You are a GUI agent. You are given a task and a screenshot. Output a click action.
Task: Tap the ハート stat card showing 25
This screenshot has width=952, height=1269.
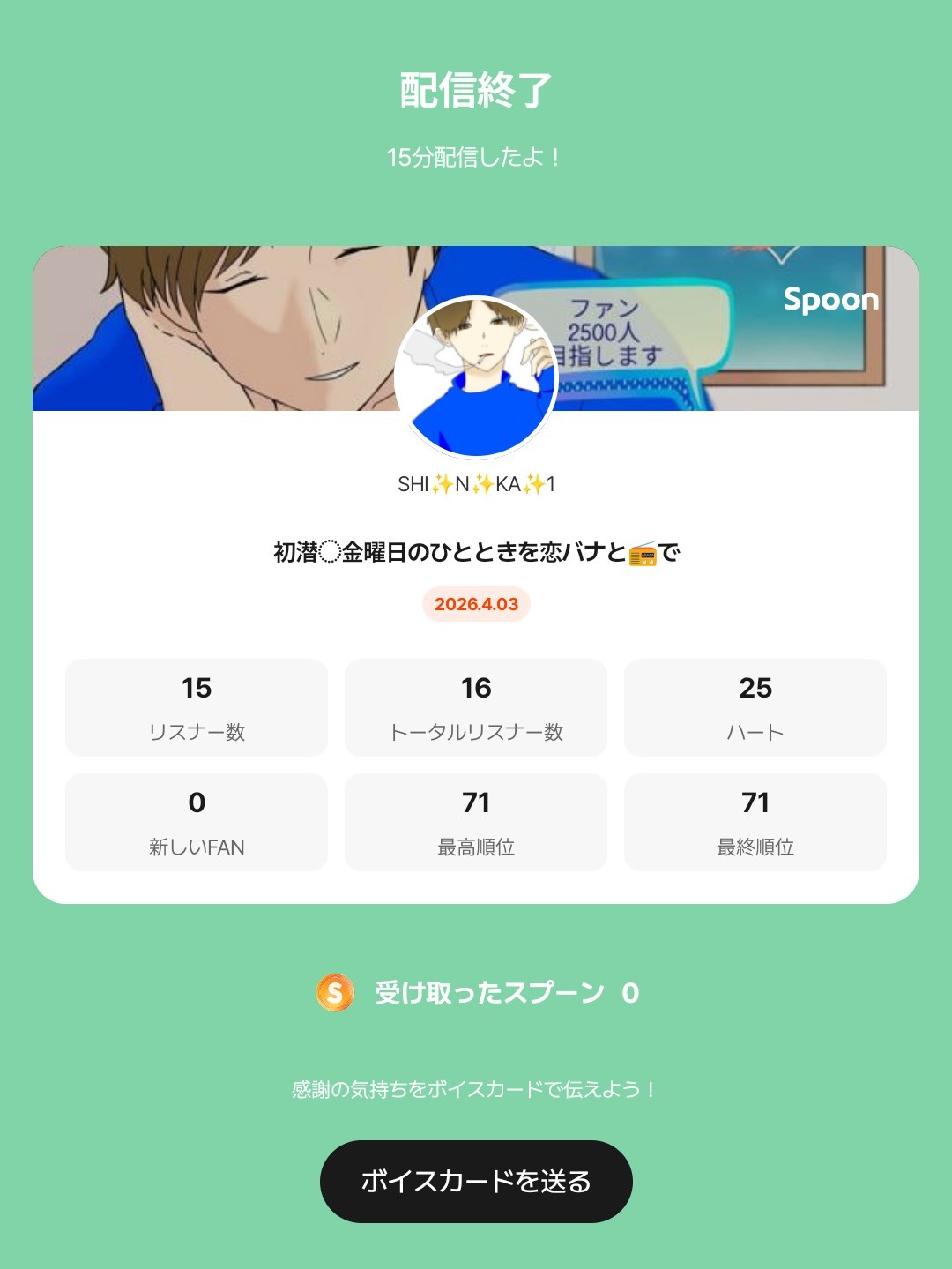(x=755, y=705)
